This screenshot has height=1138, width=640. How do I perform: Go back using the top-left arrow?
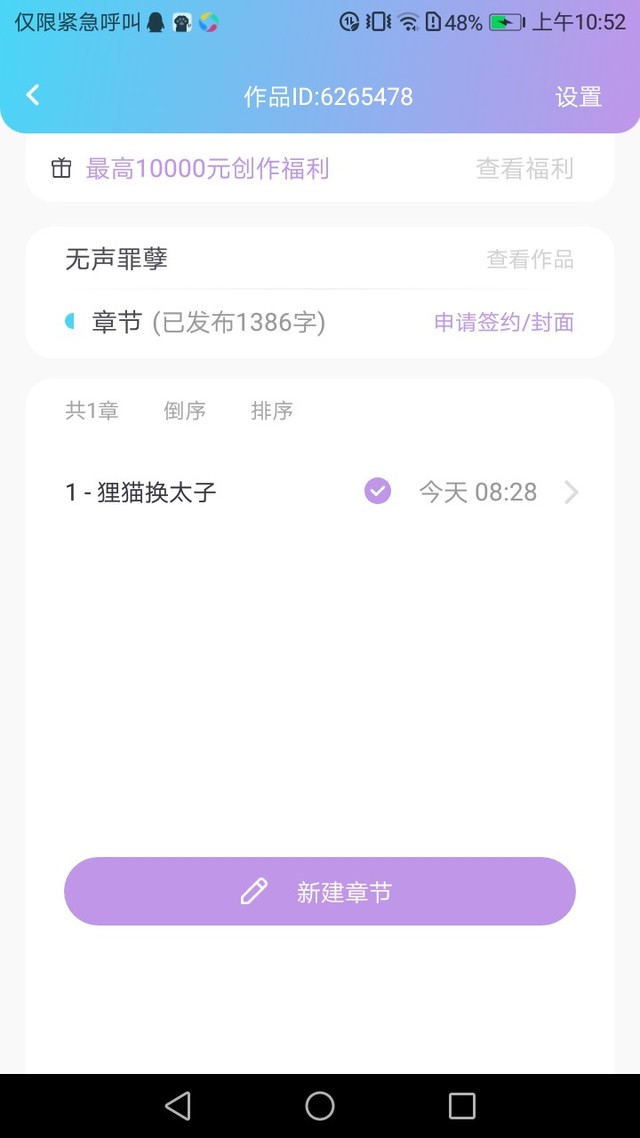pos(33,96)
